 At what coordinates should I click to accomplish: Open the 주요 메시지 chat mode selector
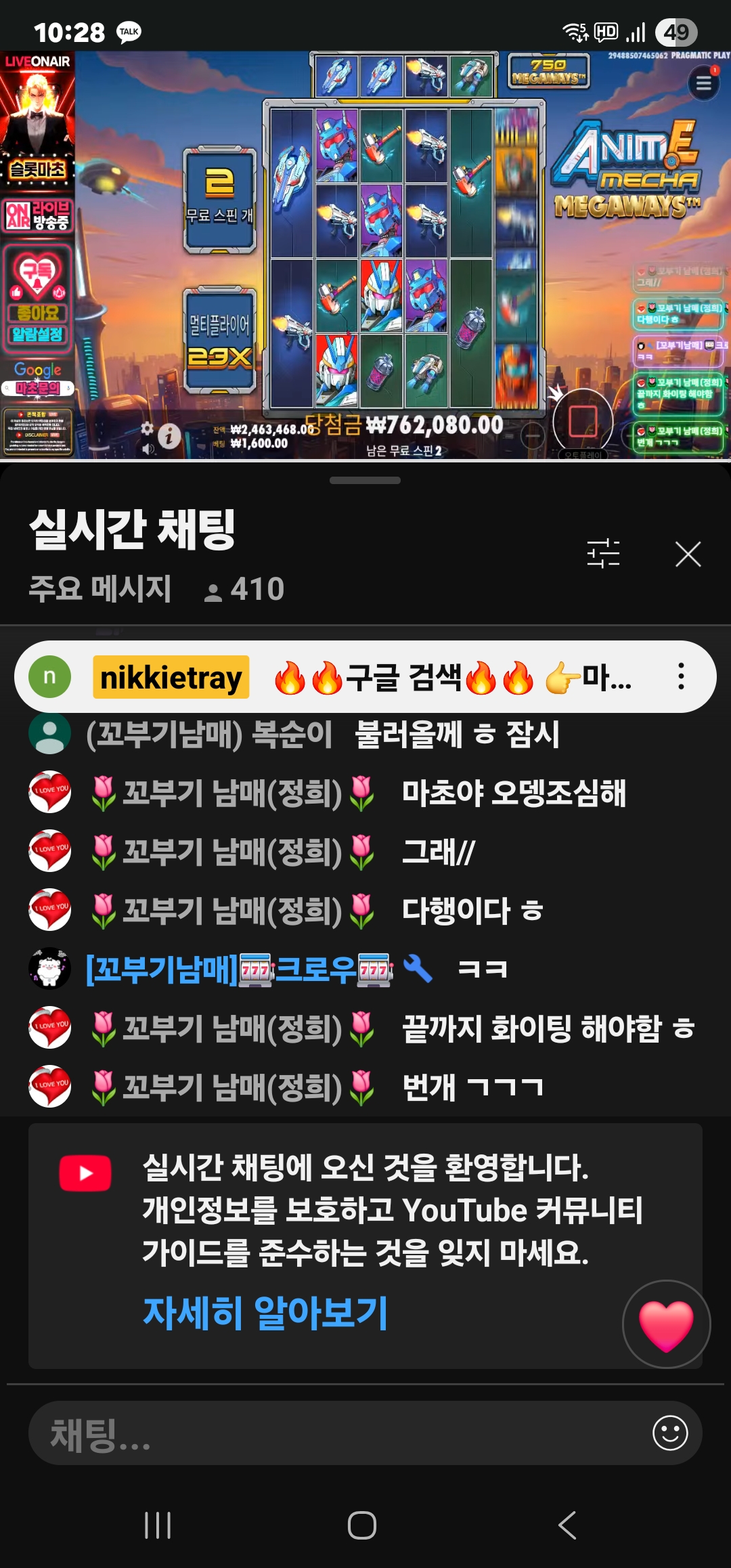(100, 588)
